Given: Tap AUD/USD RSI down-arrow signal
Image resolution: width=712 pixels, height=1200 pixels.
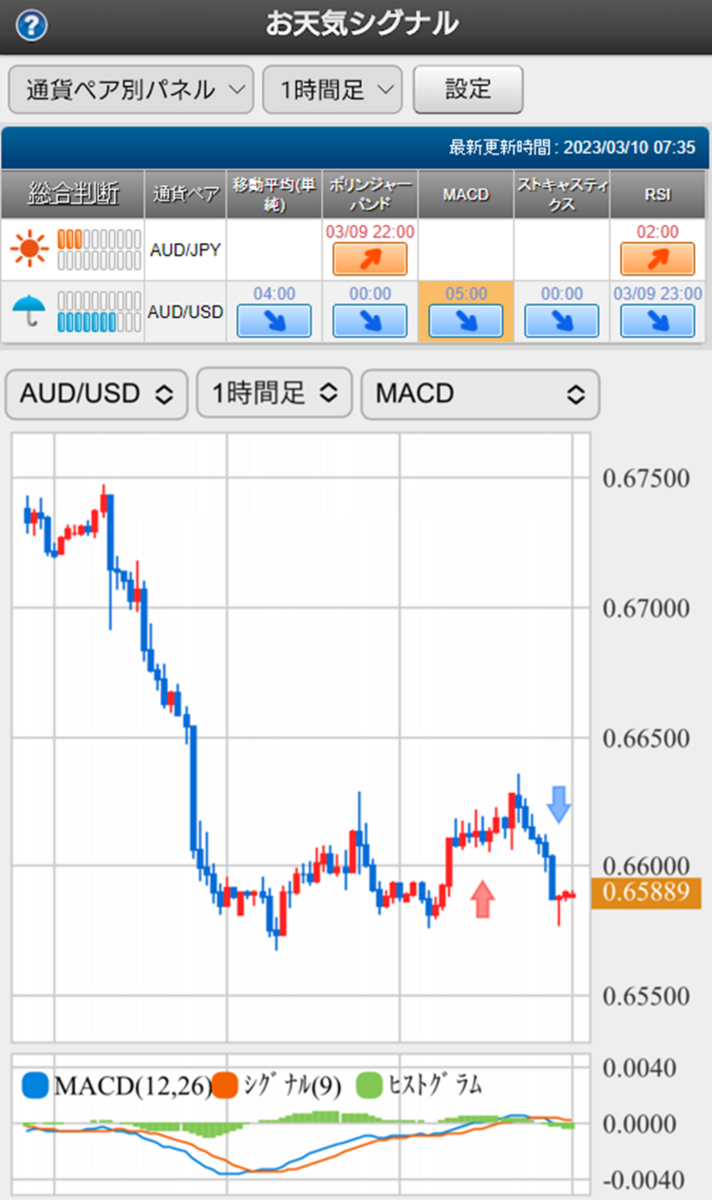Looking at the screenshot, I should tap(657, 320).
